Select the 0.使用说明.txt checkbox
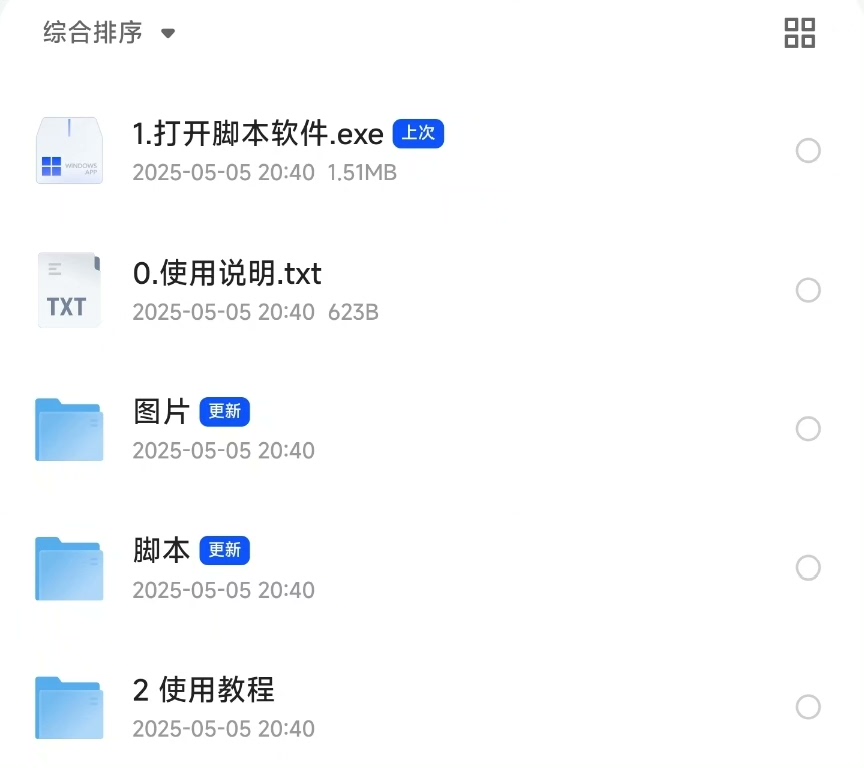The image size is (864, 768). tap(808, 290)
